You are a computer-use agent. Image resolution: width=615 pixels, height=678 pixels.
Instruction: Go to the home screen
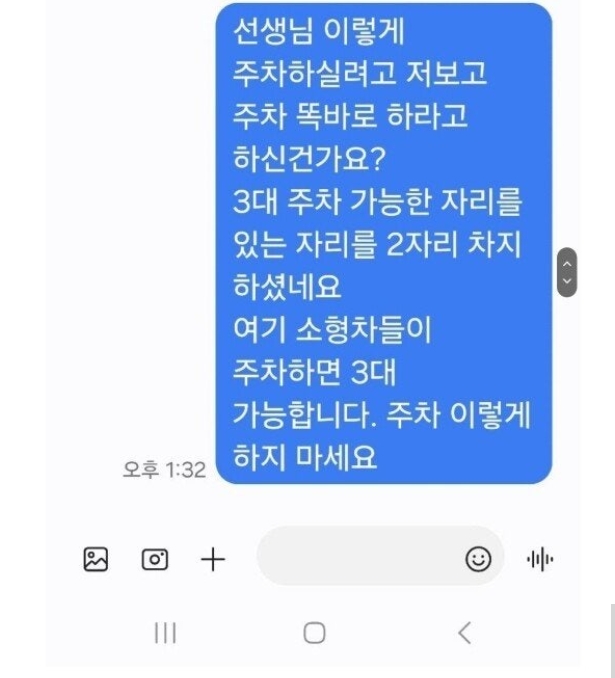click(x=314, y=632)
